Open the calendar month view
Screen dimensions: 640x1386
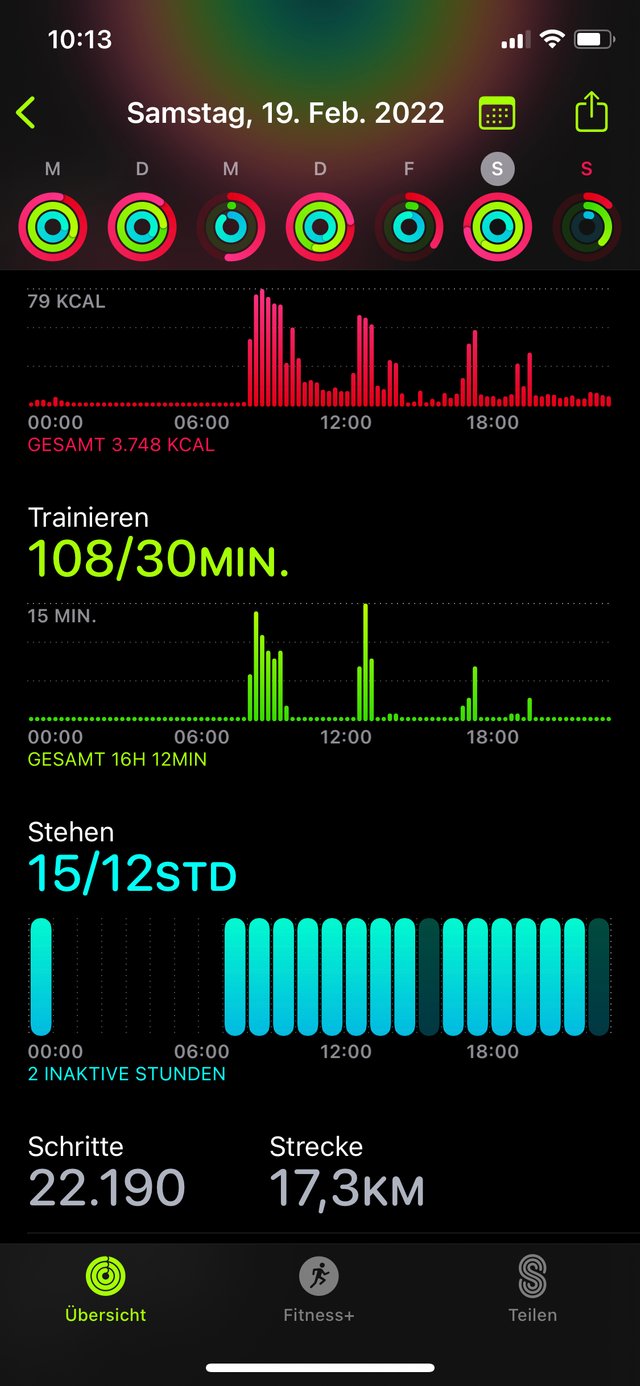click(x=497, y=113)
